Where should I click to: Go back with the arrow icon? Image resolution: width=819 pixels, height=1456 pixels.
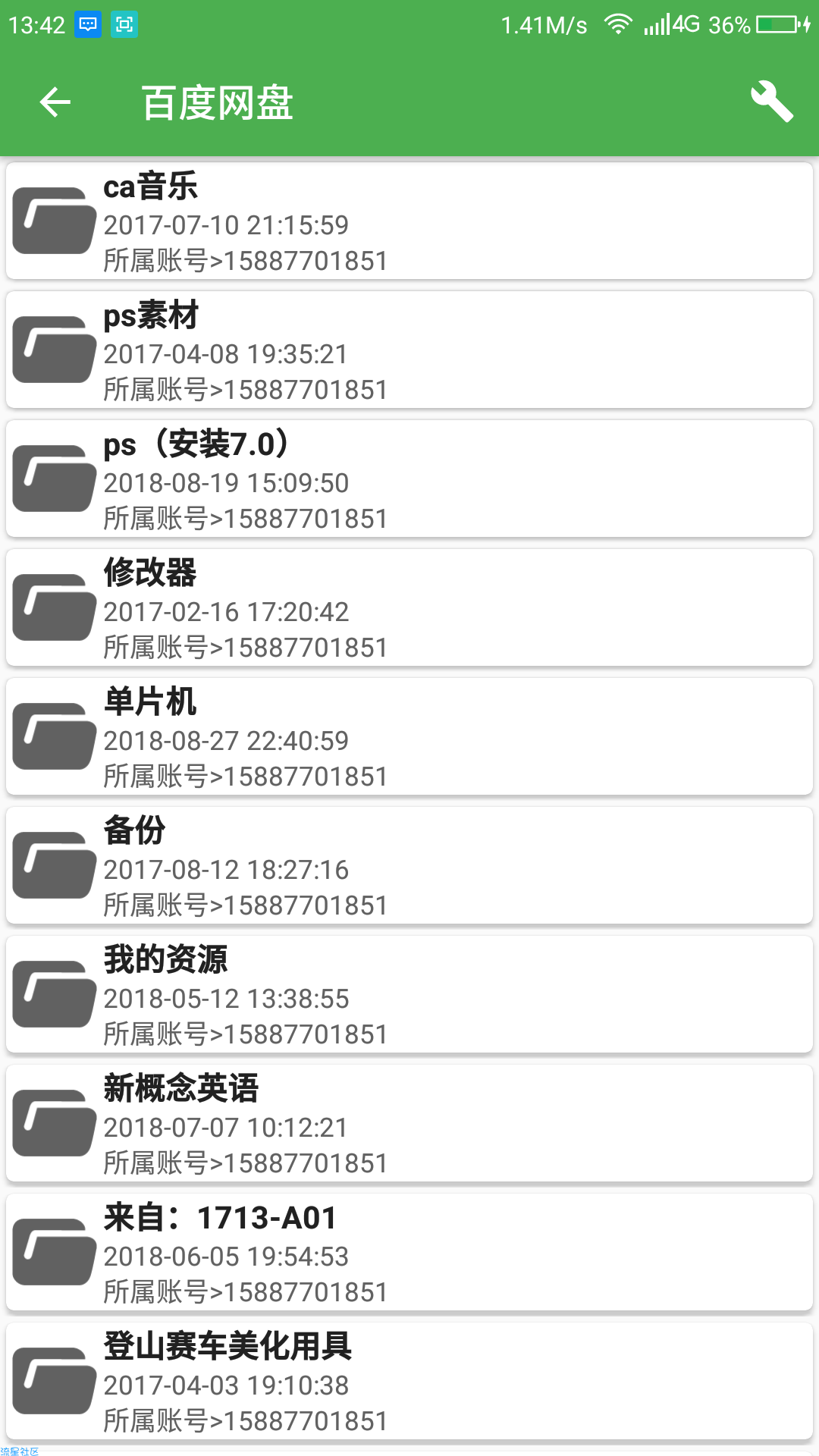click(55, 102)
